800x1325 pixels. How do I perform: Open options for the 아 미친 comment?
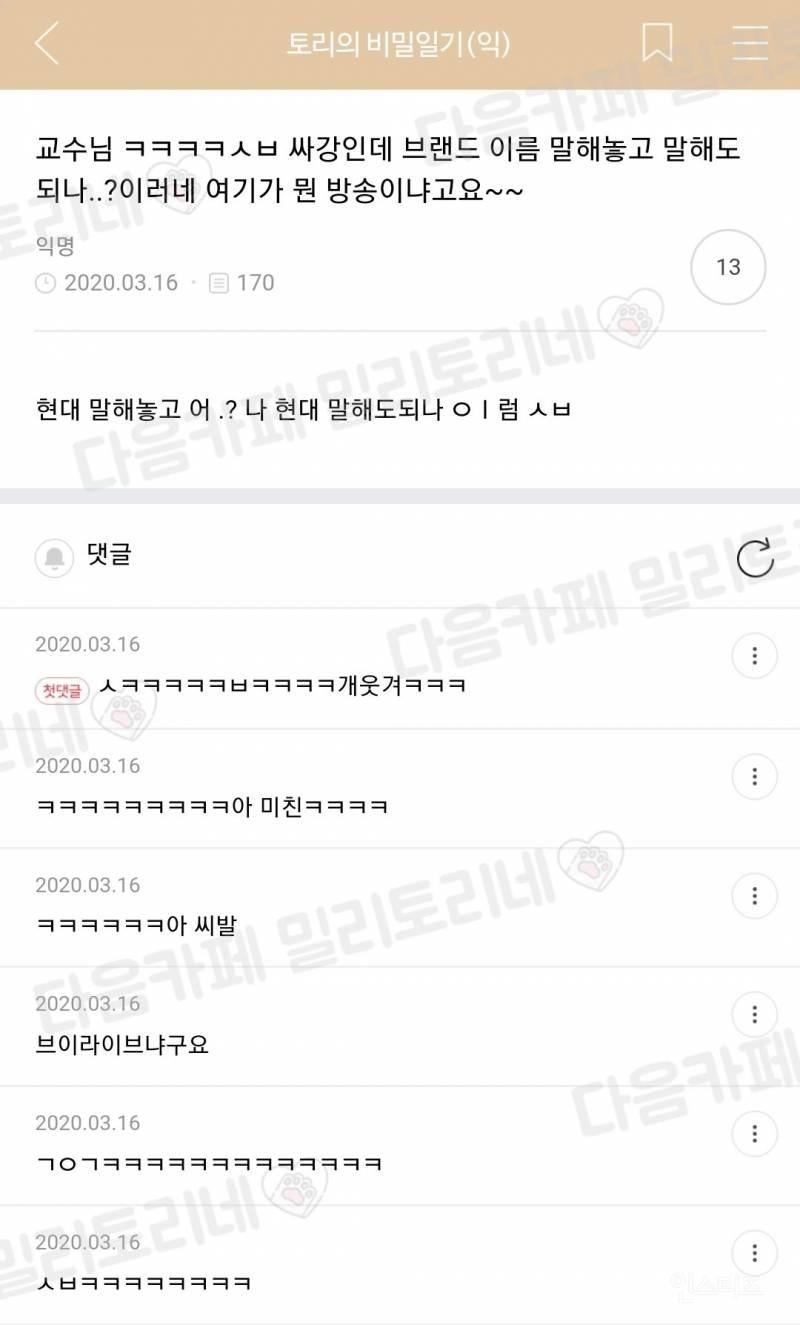point(755,776)
